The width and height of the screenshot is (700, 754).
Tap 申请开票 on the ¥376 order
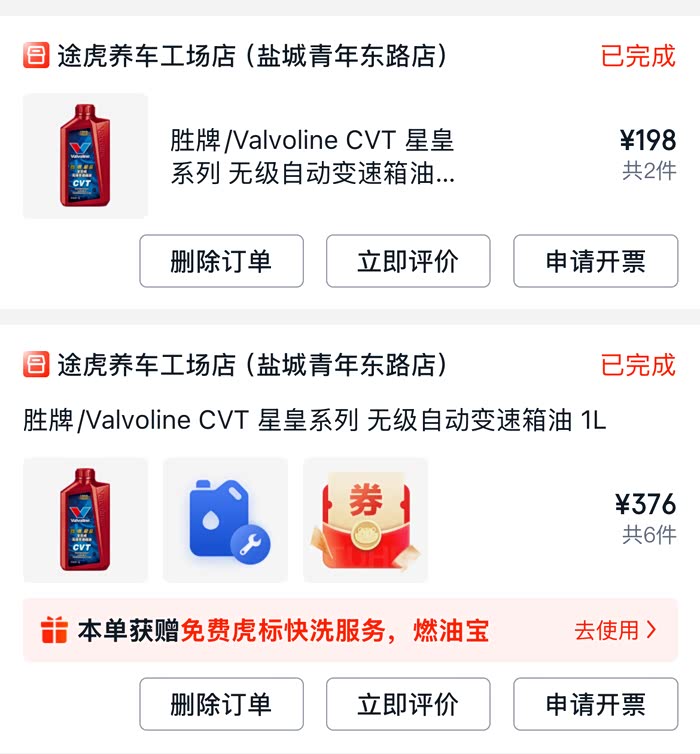pyautogui.click(x=596, y=704)
